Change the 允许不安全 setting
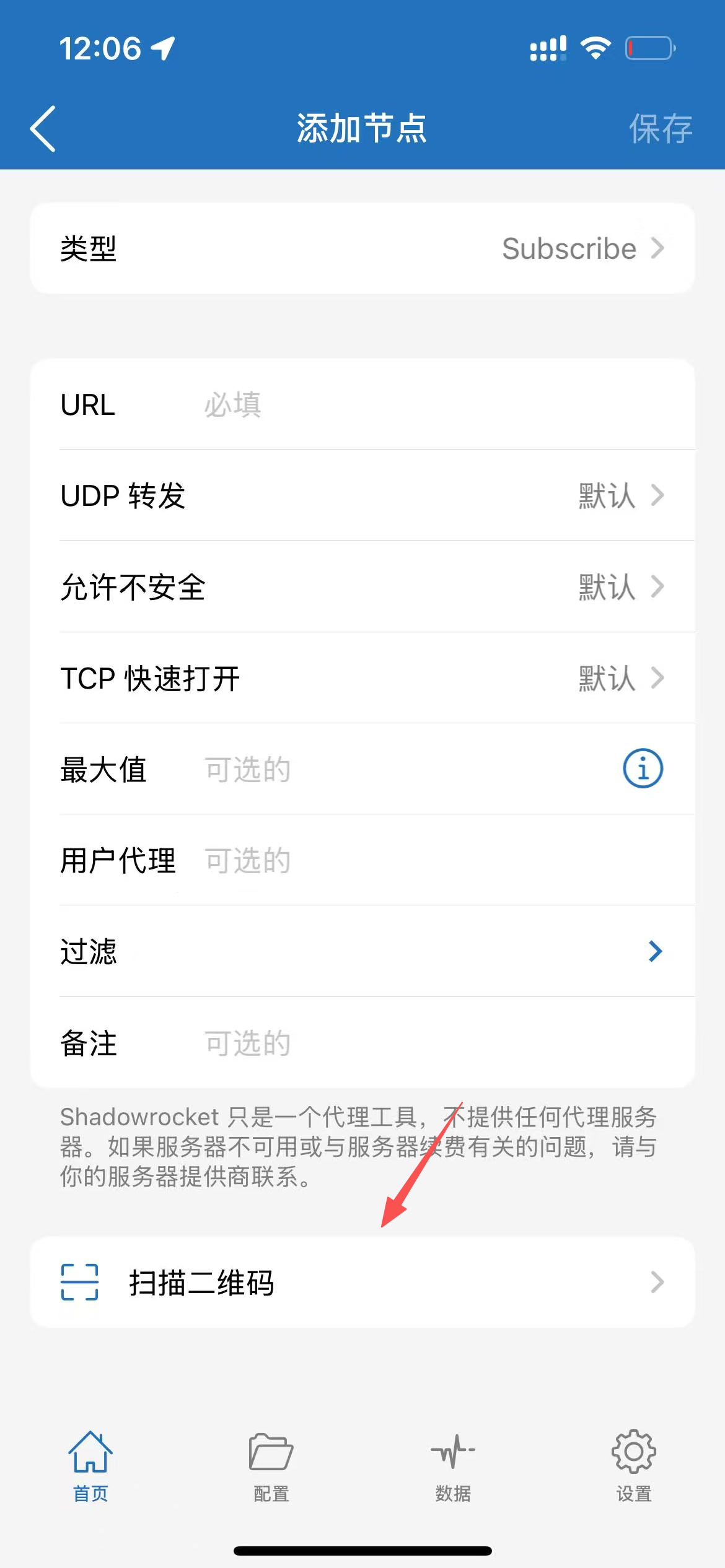Image resolution: width=725 pixels, height=1568 pixels. 362,587
